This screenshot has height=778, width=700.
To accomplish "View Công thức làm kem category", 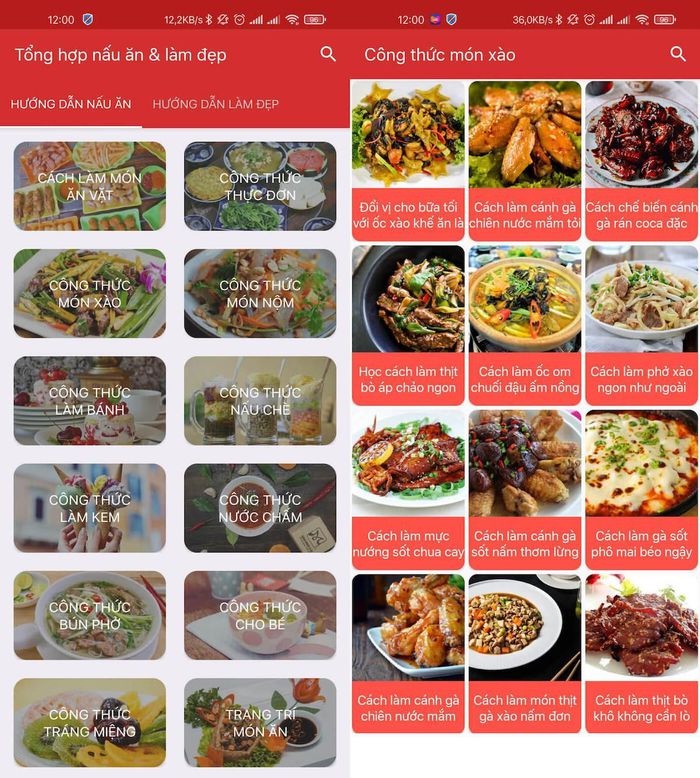I will click(90, 508).
